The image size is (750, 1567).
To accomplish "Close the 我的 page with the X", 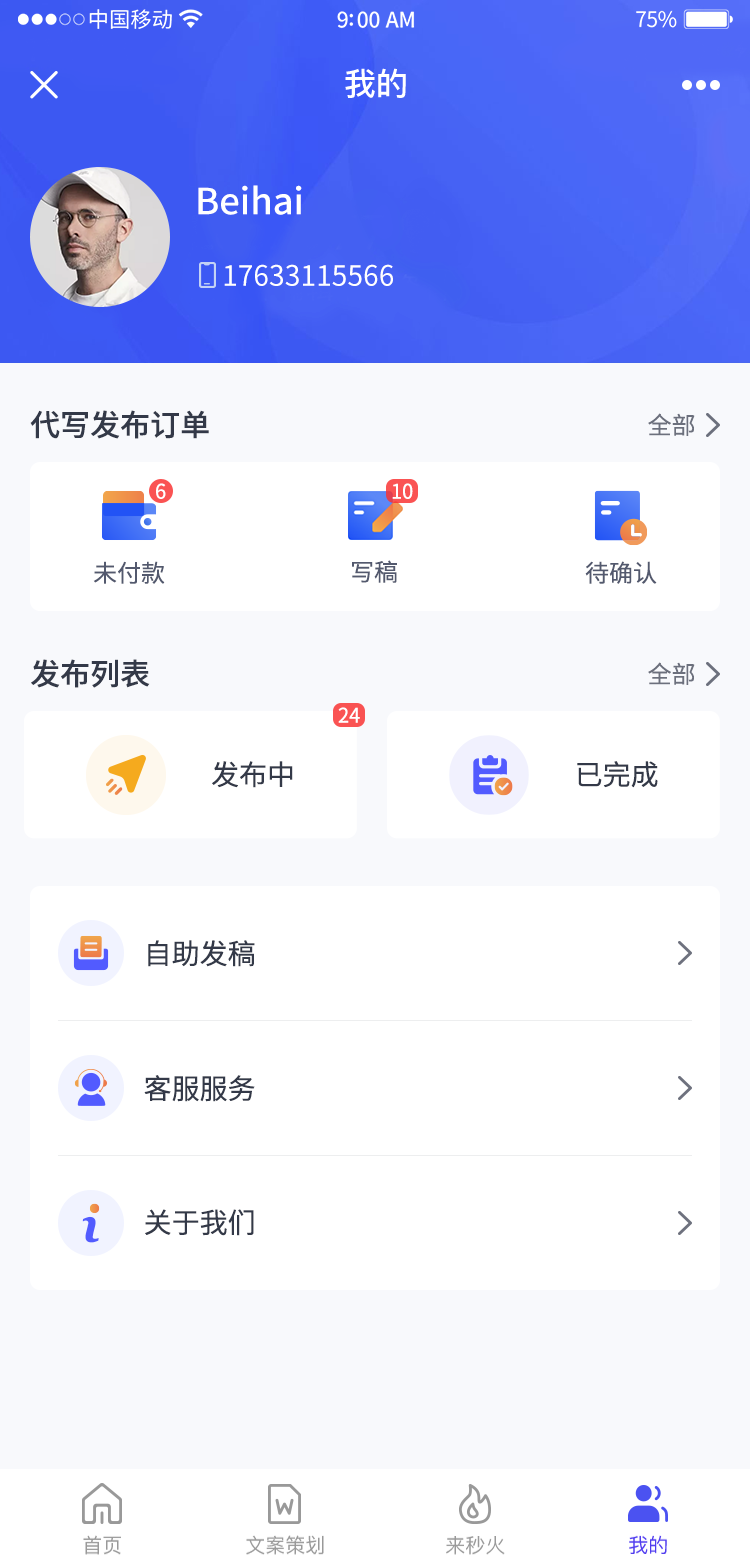I will click(44, 85).
